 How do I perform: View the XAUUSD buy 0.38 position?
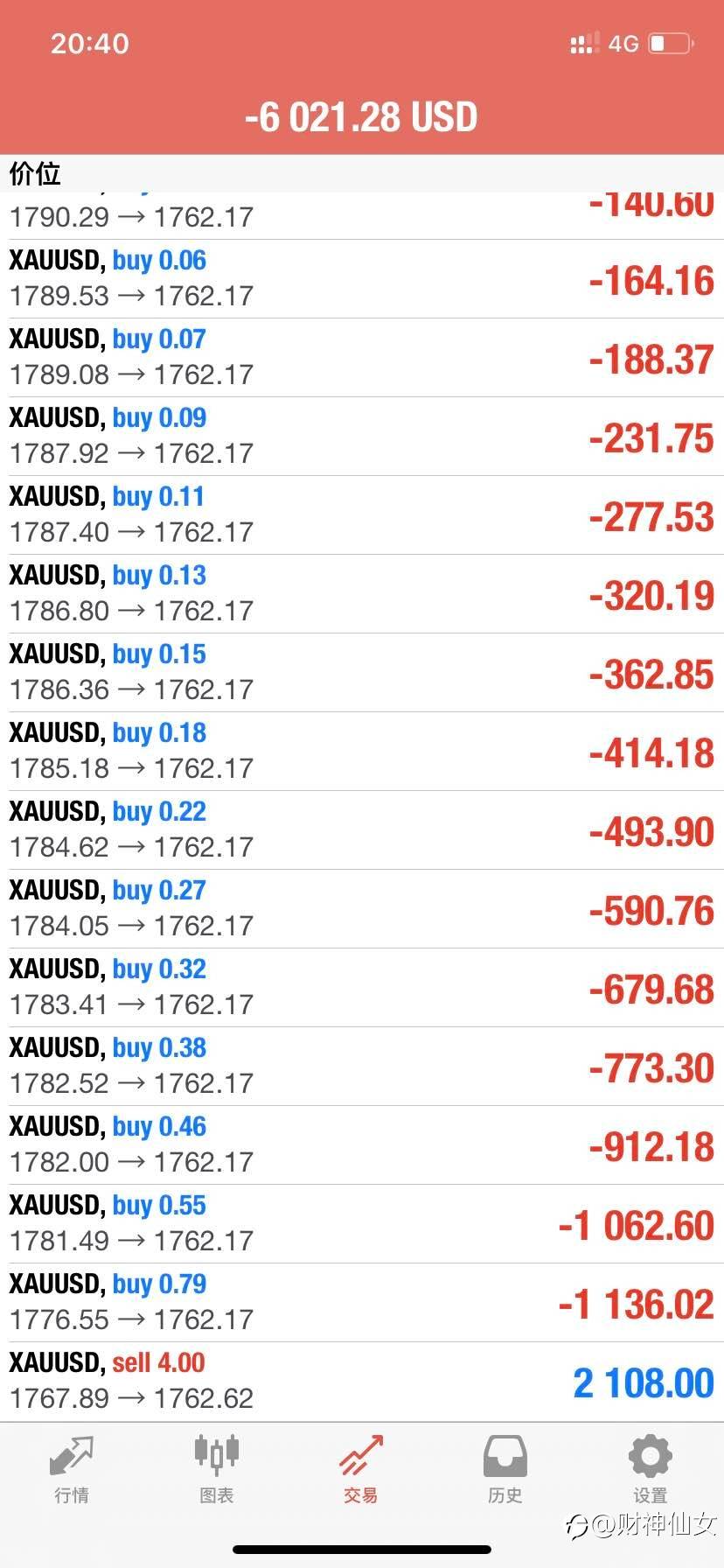click(x=362, y=1067)
